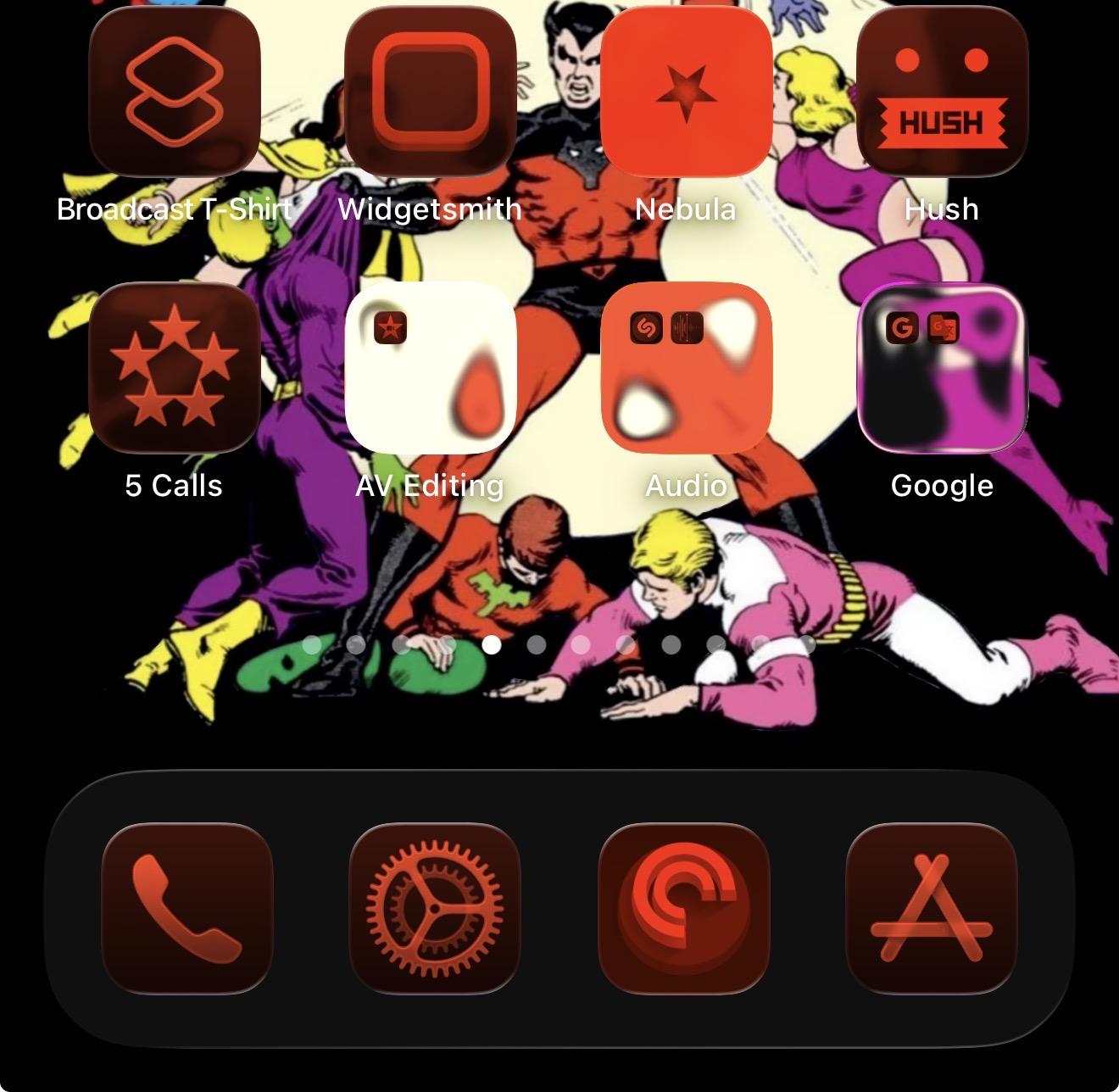Open the 5 Calls app

(x=174, y=367)
